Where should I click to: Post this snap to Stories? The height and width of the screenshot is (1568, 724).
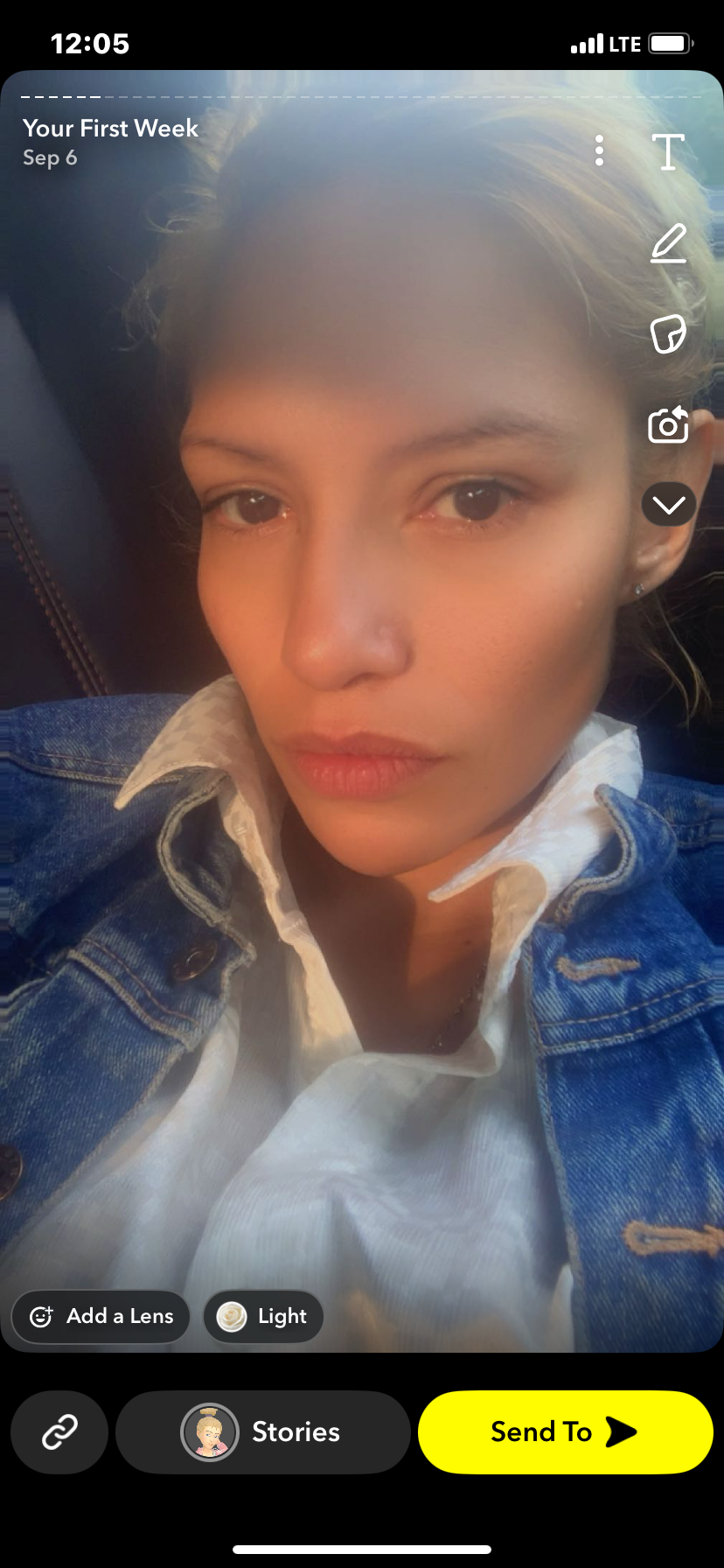tap(262, 1432)
